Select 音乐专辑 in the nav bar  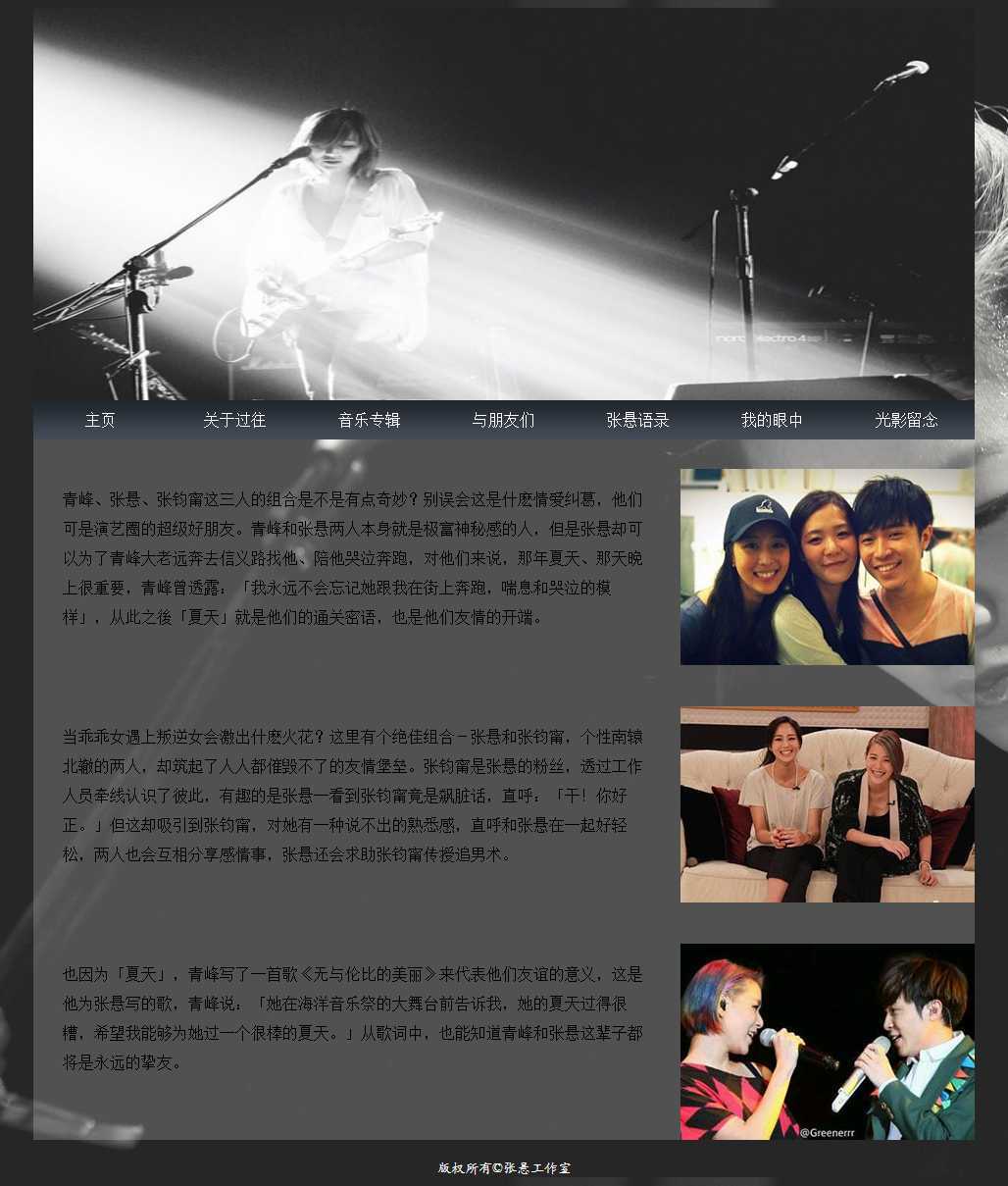[x=369, y=420]
